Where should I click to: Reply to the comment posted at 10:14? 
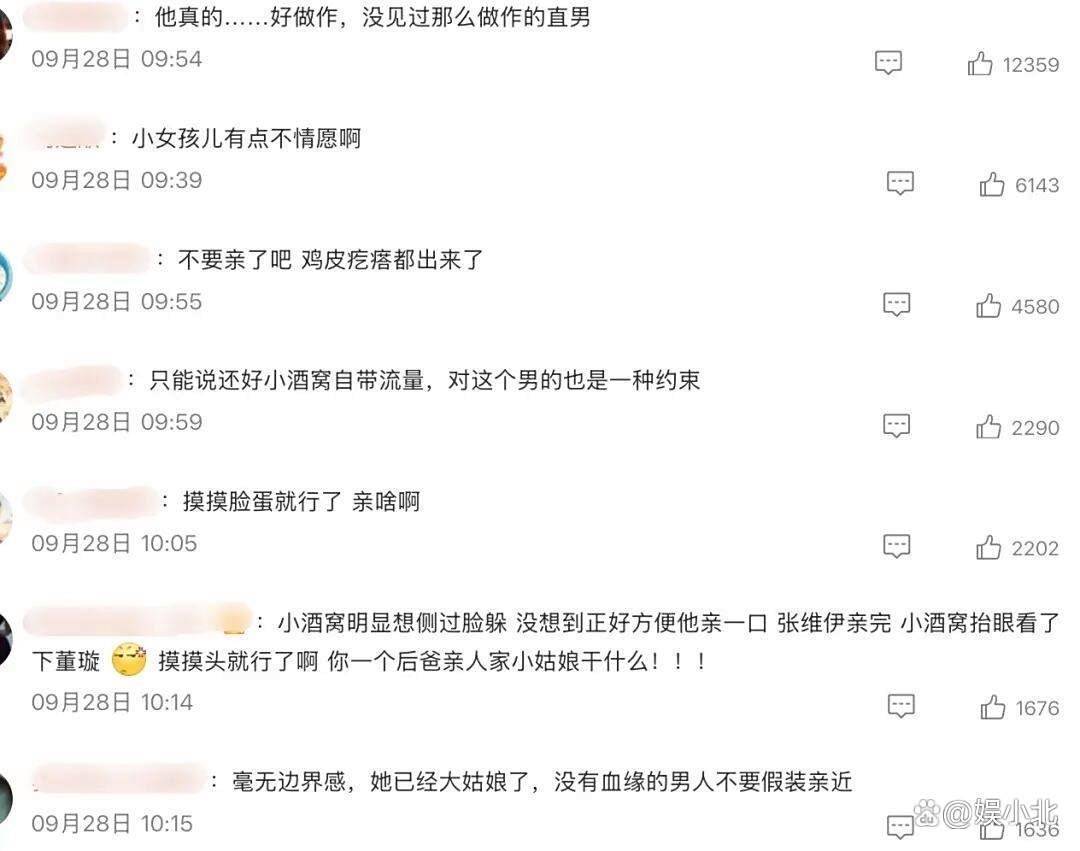(900, 706)
